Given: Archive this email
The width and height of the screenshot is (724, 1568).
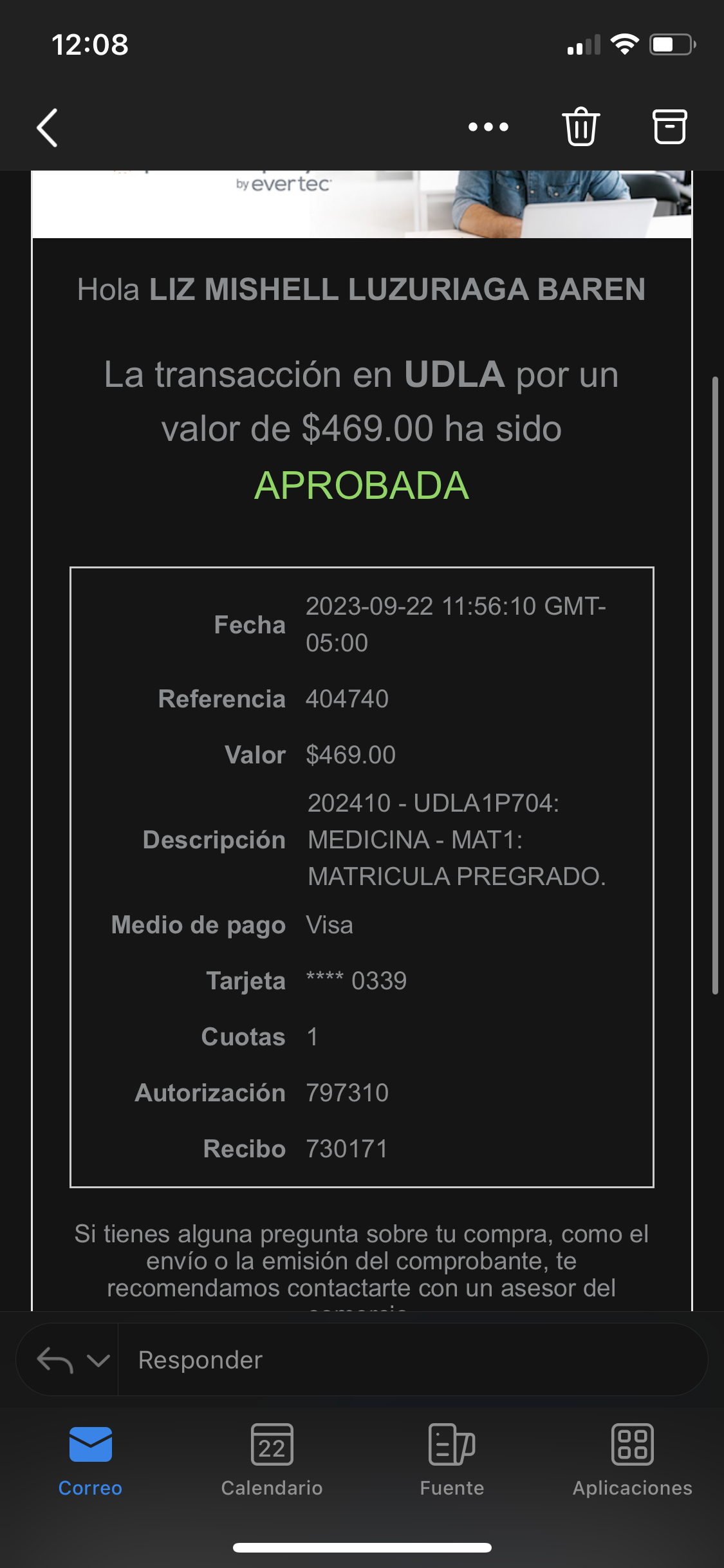Looking at the screenshot, I should (670, 126).
